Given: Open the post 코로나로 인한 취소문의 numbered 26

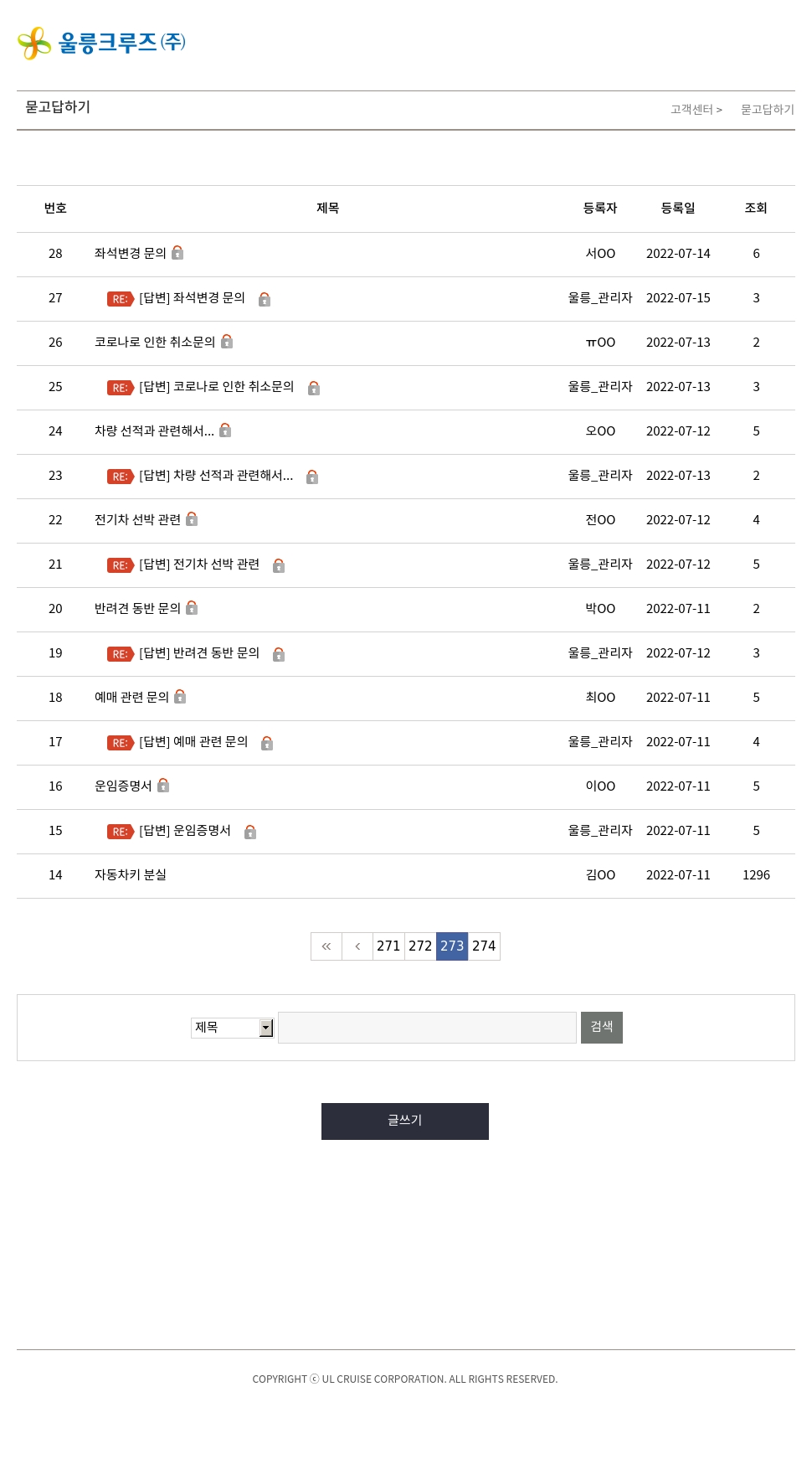Looking at the screenshot, I should 155,343.
